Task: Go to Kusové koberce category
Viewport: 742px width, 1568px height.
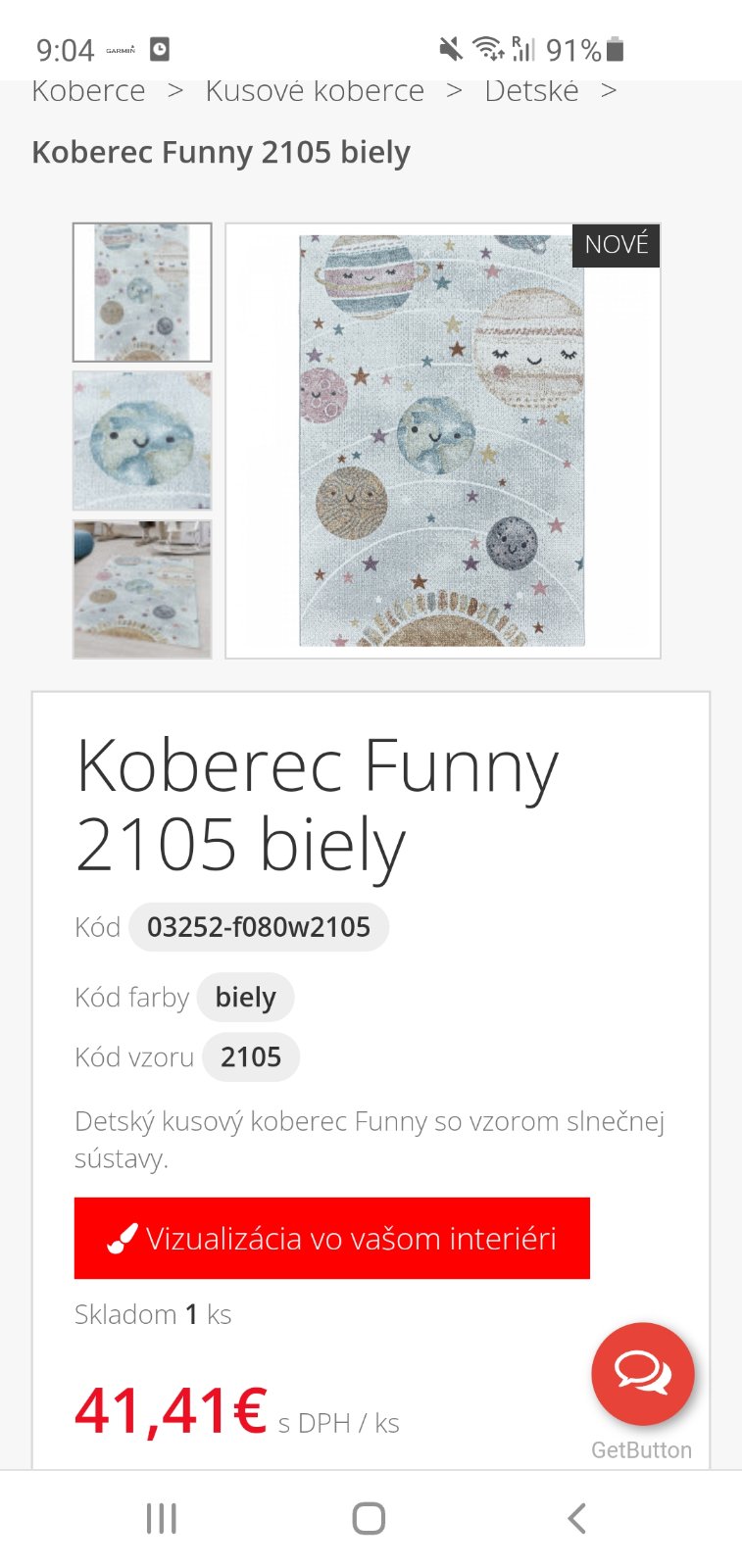Action: point(315,91)
